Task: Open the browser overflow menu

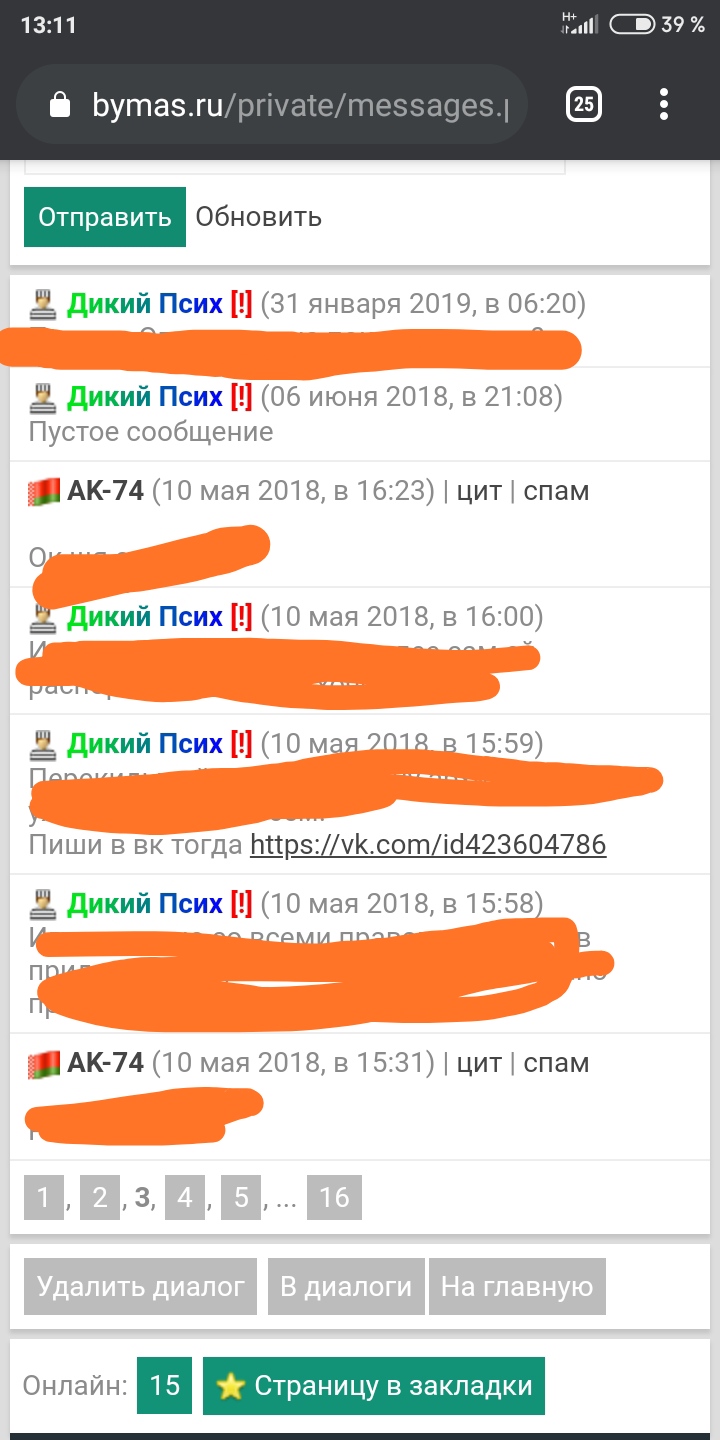Action: (x=664, y=104)
